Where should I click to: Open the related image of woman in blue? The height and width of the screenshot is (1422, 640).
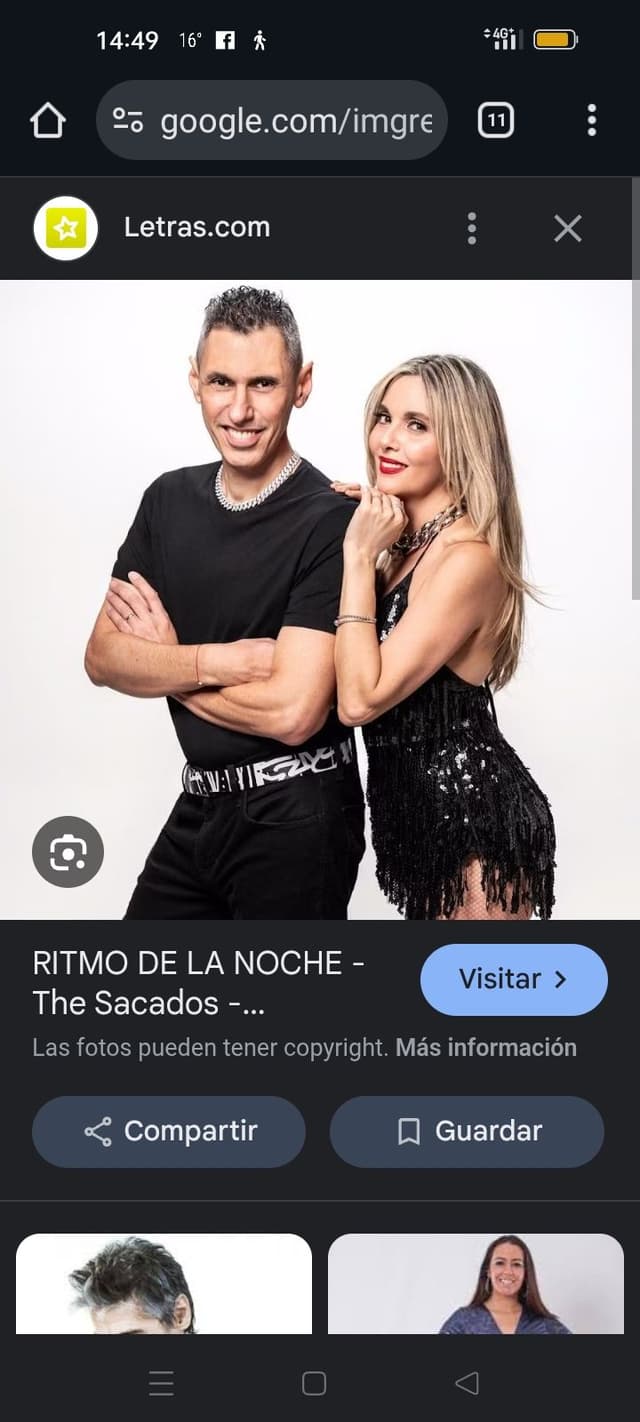(476, 1284)
